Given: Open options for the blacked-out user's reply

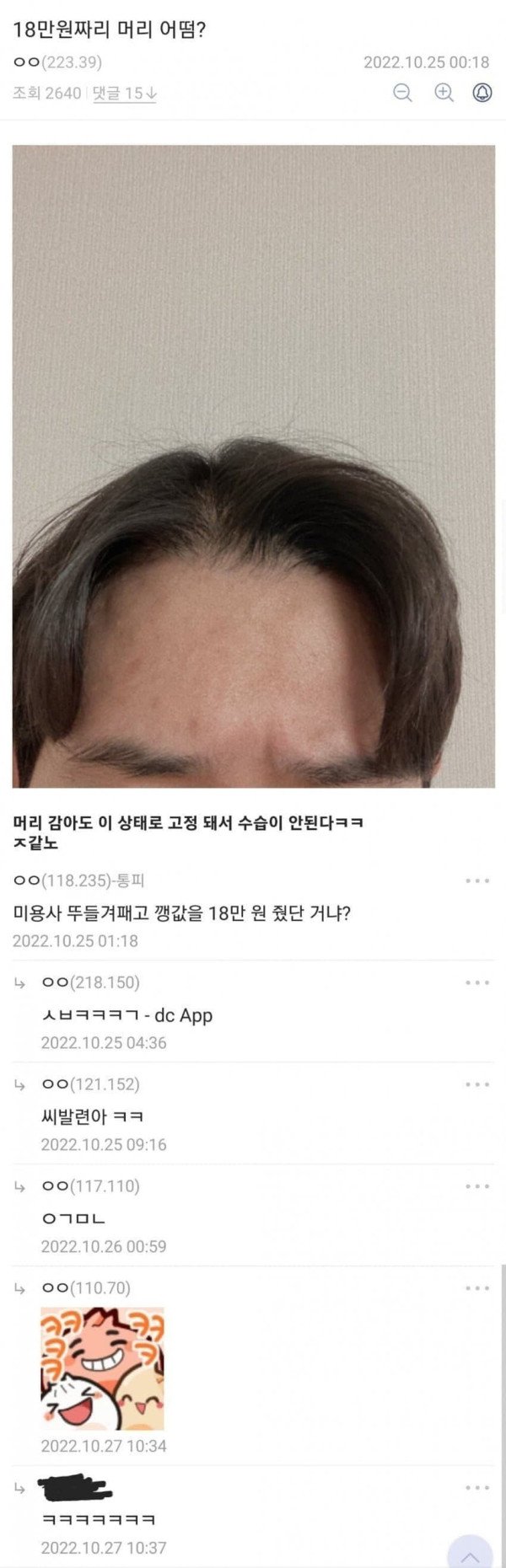Looking at the screenshot, I should click(477, 1489).
